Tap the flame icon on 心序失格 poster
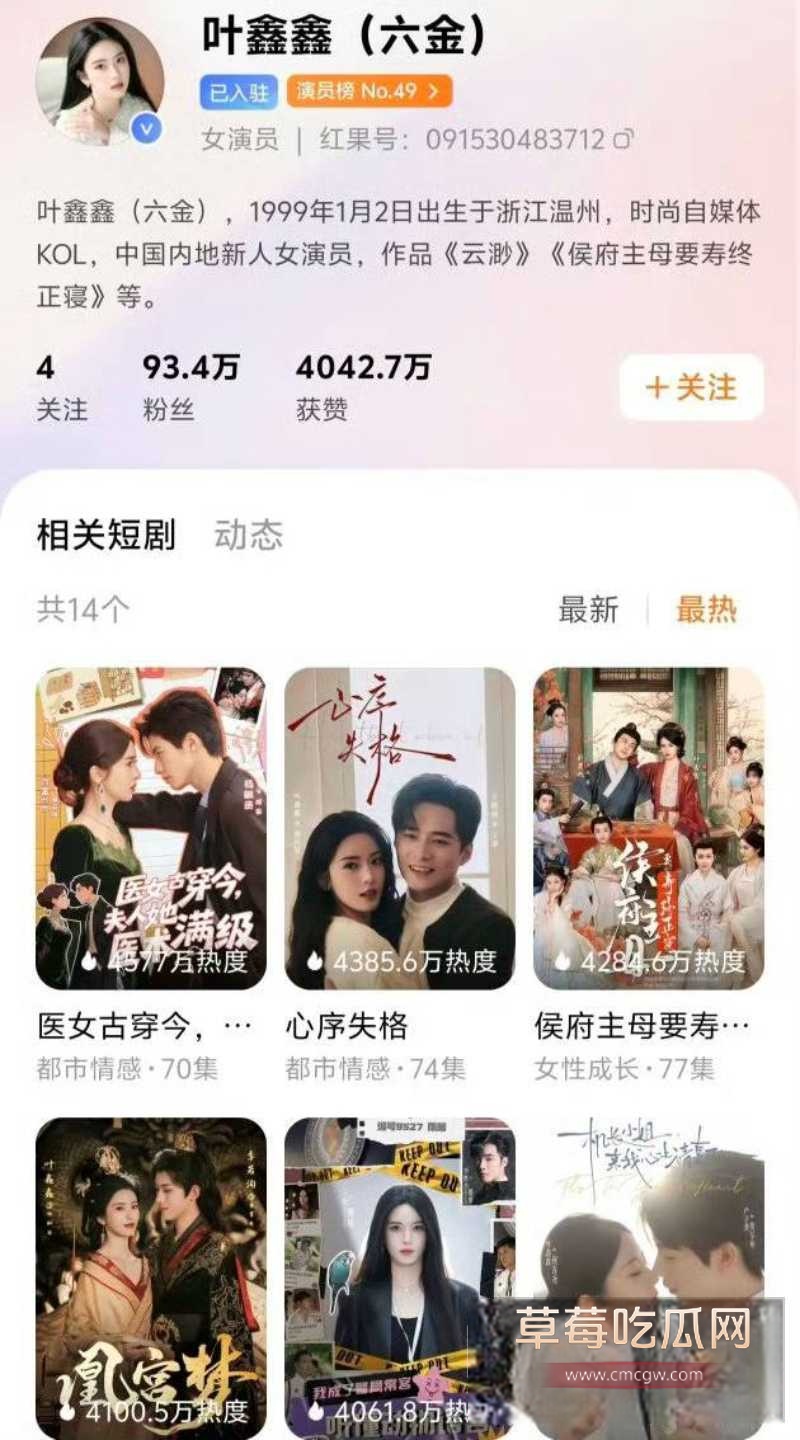 pyautogui.click(x=314, y=958)
